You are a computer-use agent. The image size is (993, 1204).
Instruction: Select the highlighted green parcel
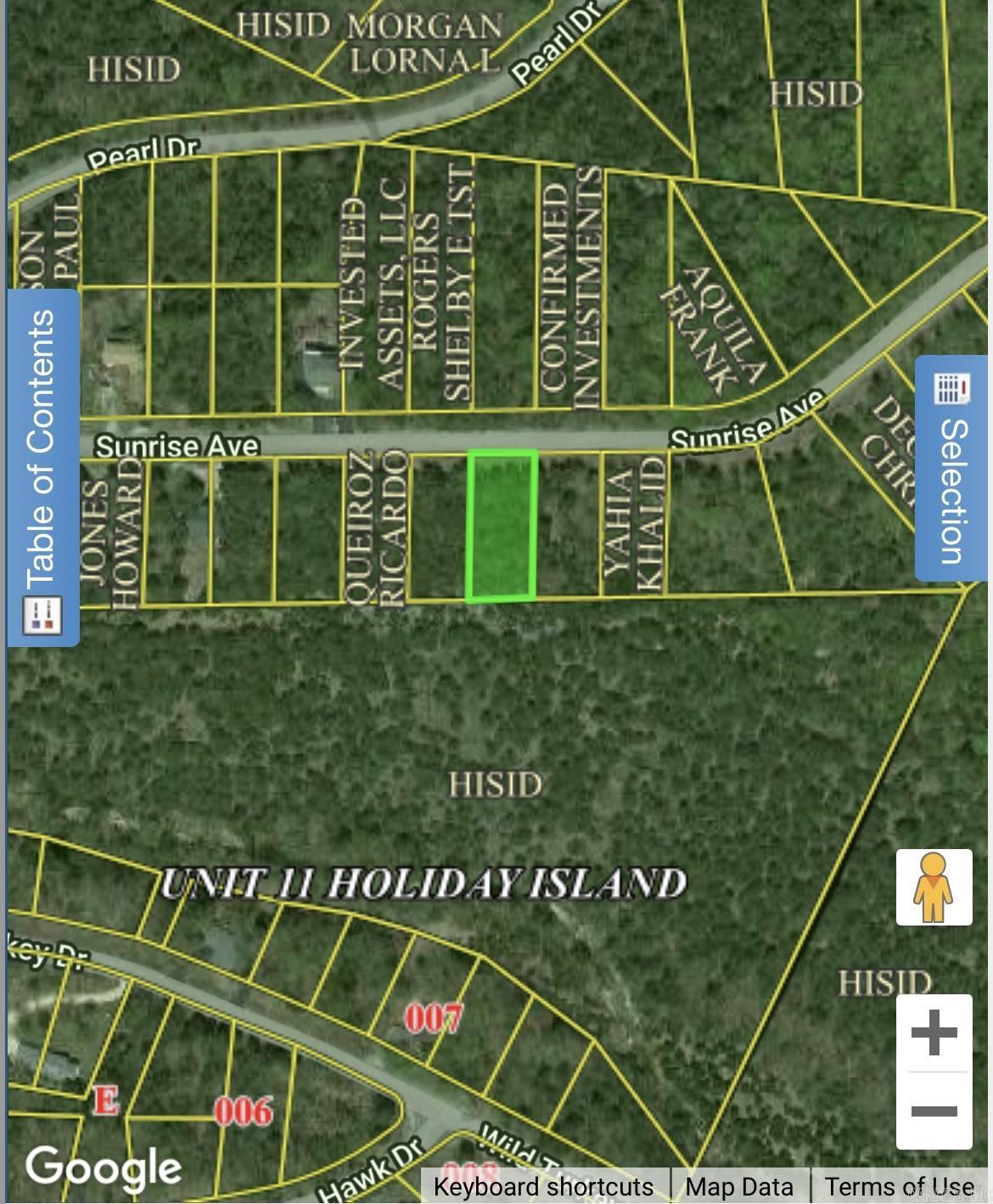click(x=502, y=526)
